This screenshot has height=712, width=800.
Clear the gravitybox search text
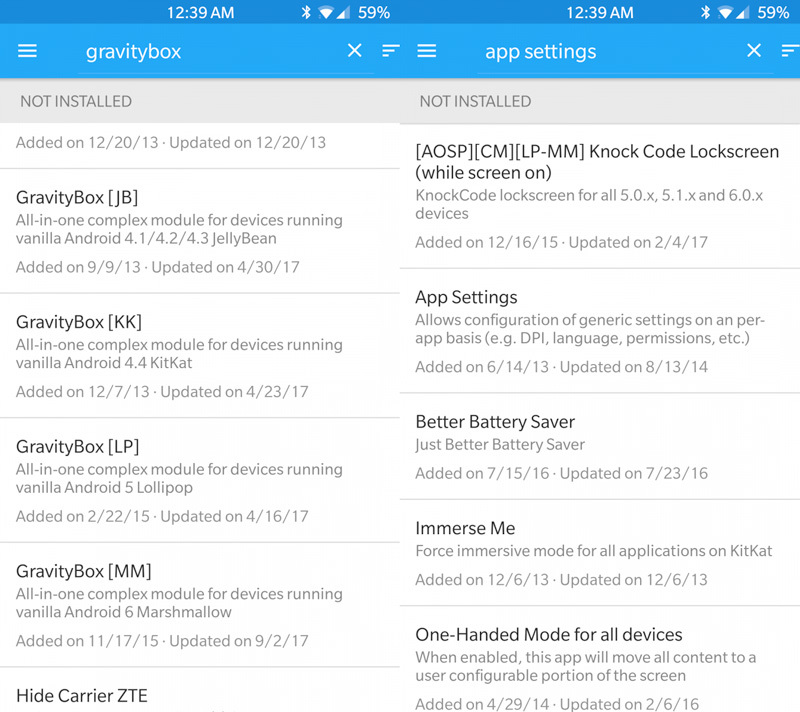pos(355,51)
